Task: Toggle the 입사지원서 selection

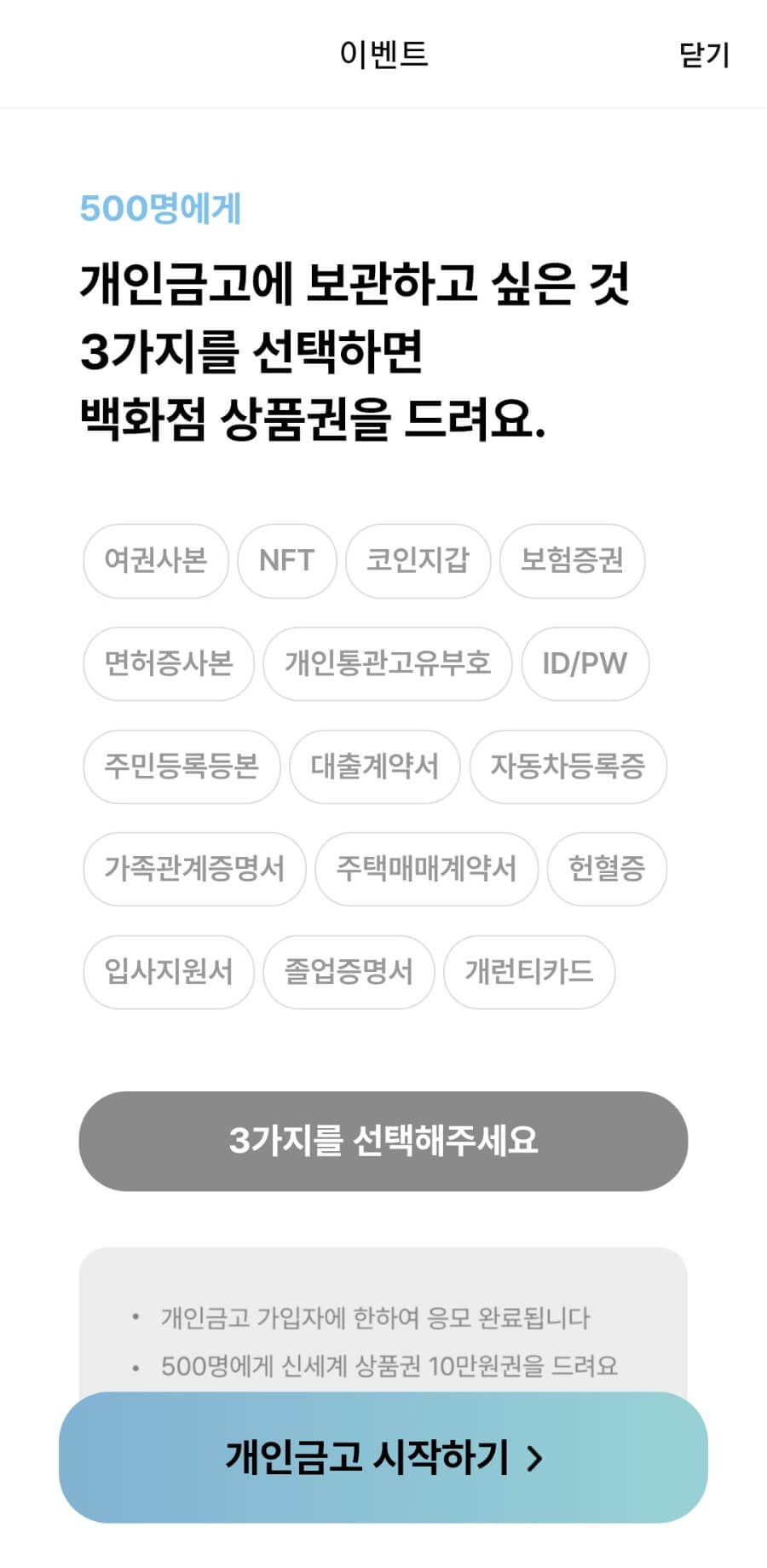Action: pyautogui.click(x=167, y=972)
